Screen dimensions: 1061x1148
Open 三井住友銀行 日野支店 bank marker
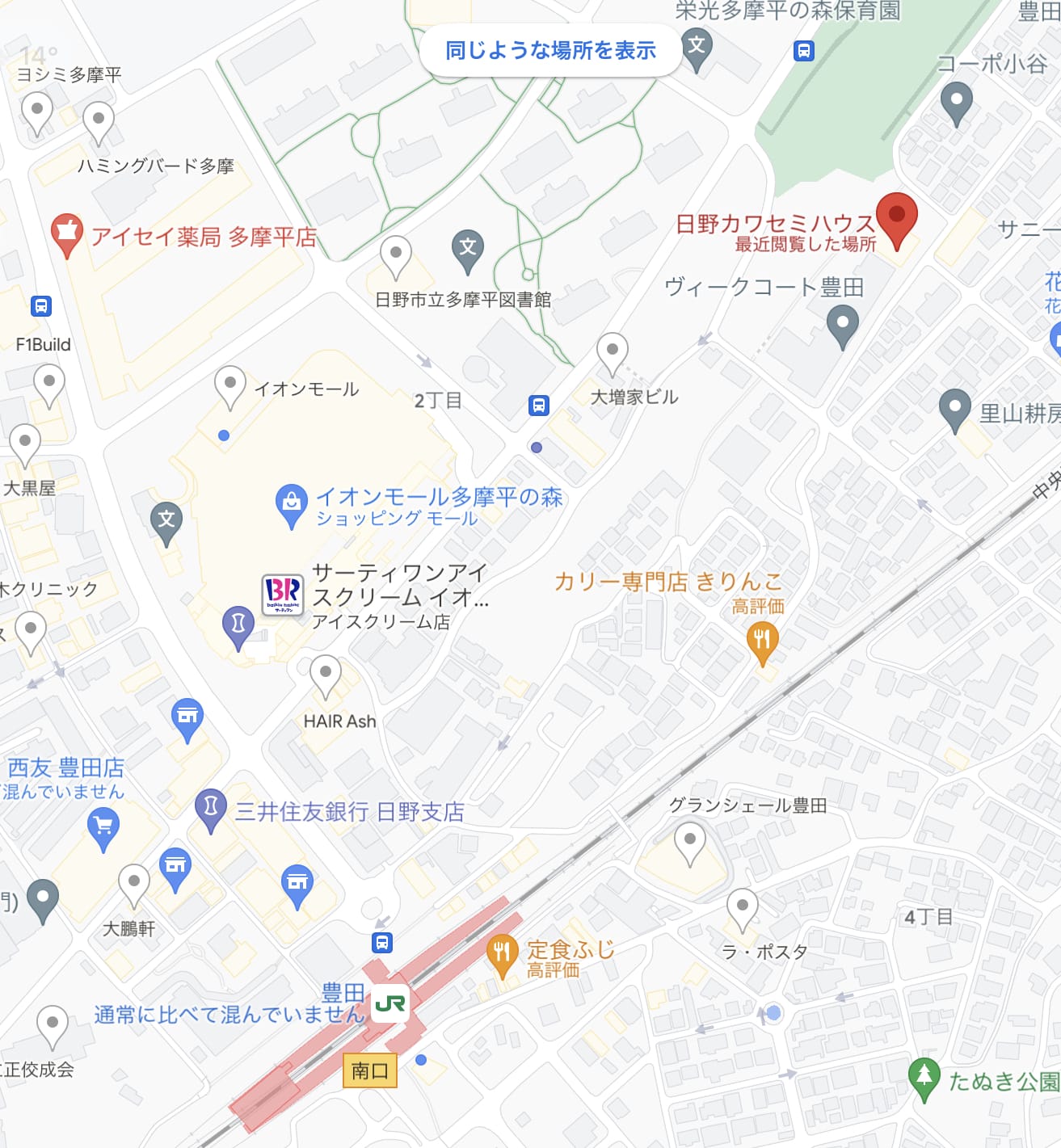[x=211, y=808]
